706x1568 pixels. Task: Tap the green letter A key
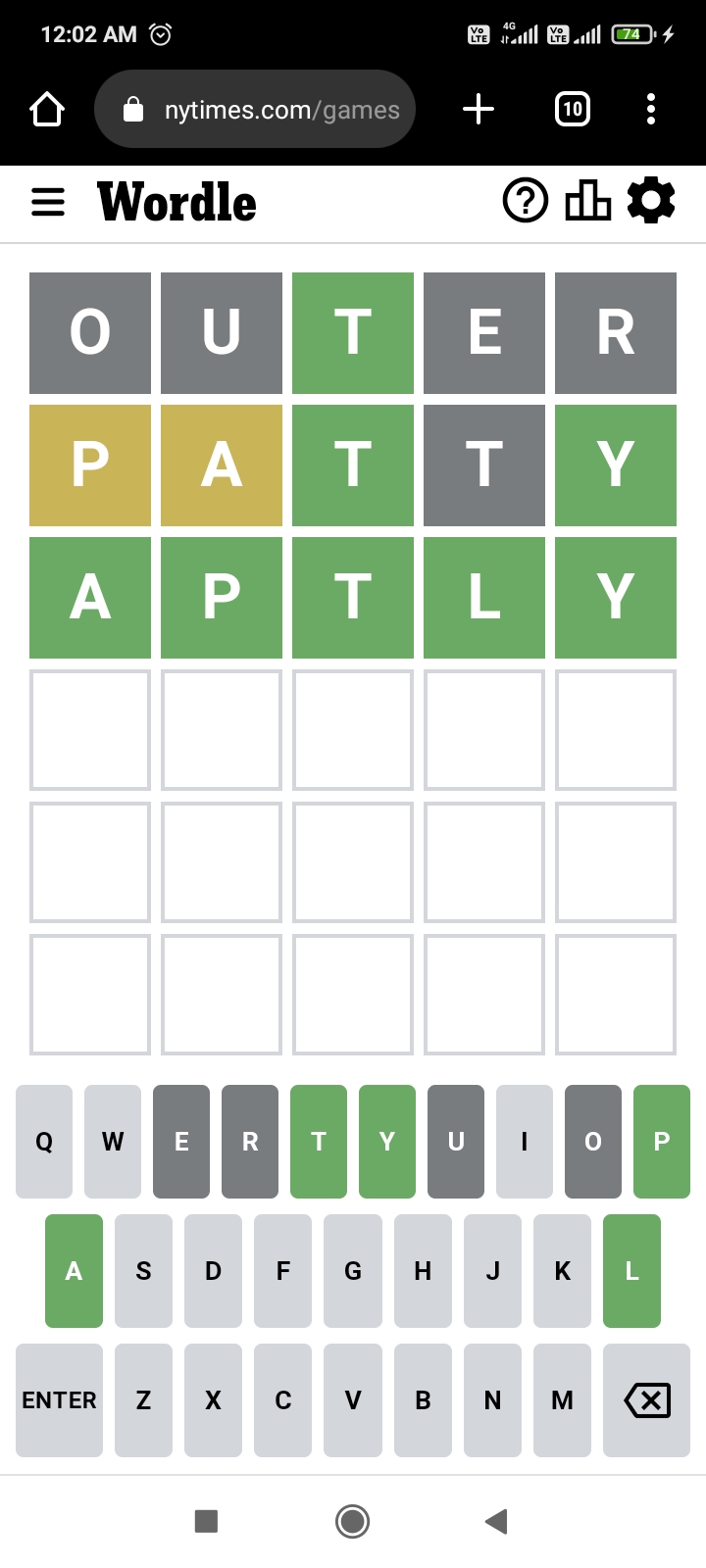pyautogui.click(x=74, y=1271)
